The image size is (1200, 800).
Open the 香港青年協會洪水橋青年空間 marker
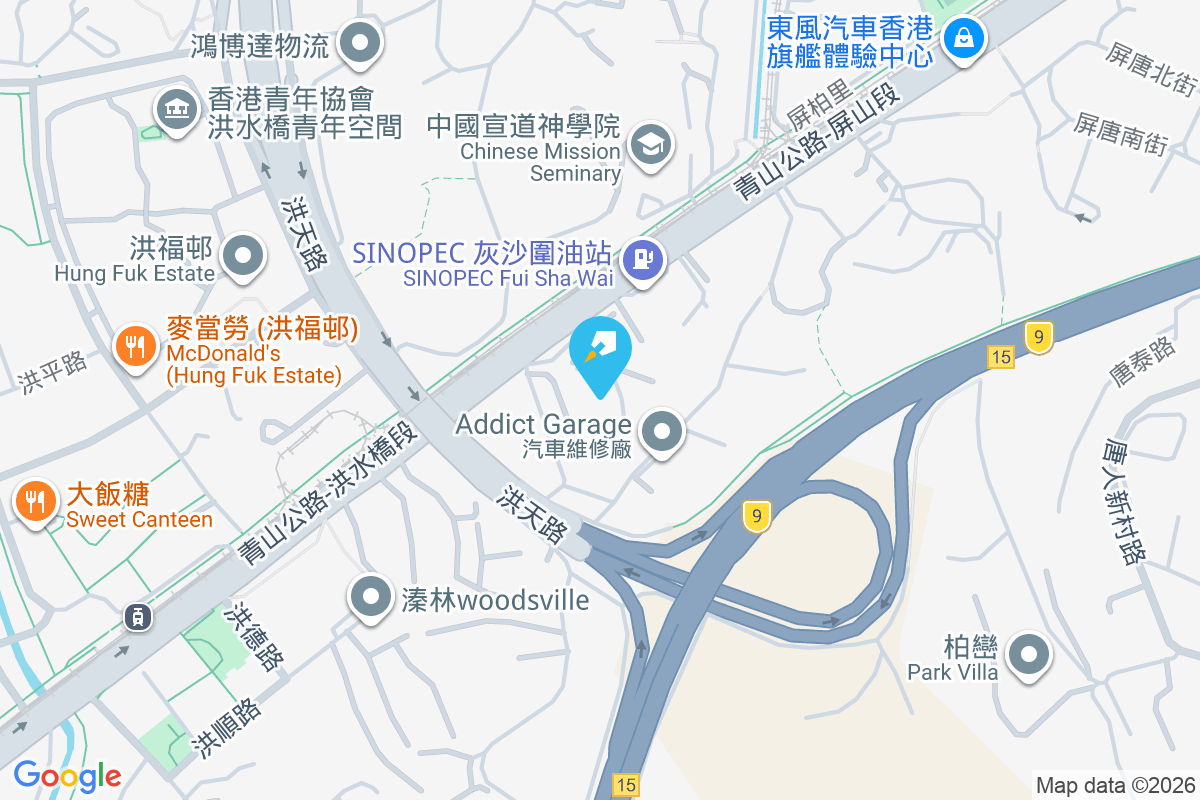(x=176, y=110)
